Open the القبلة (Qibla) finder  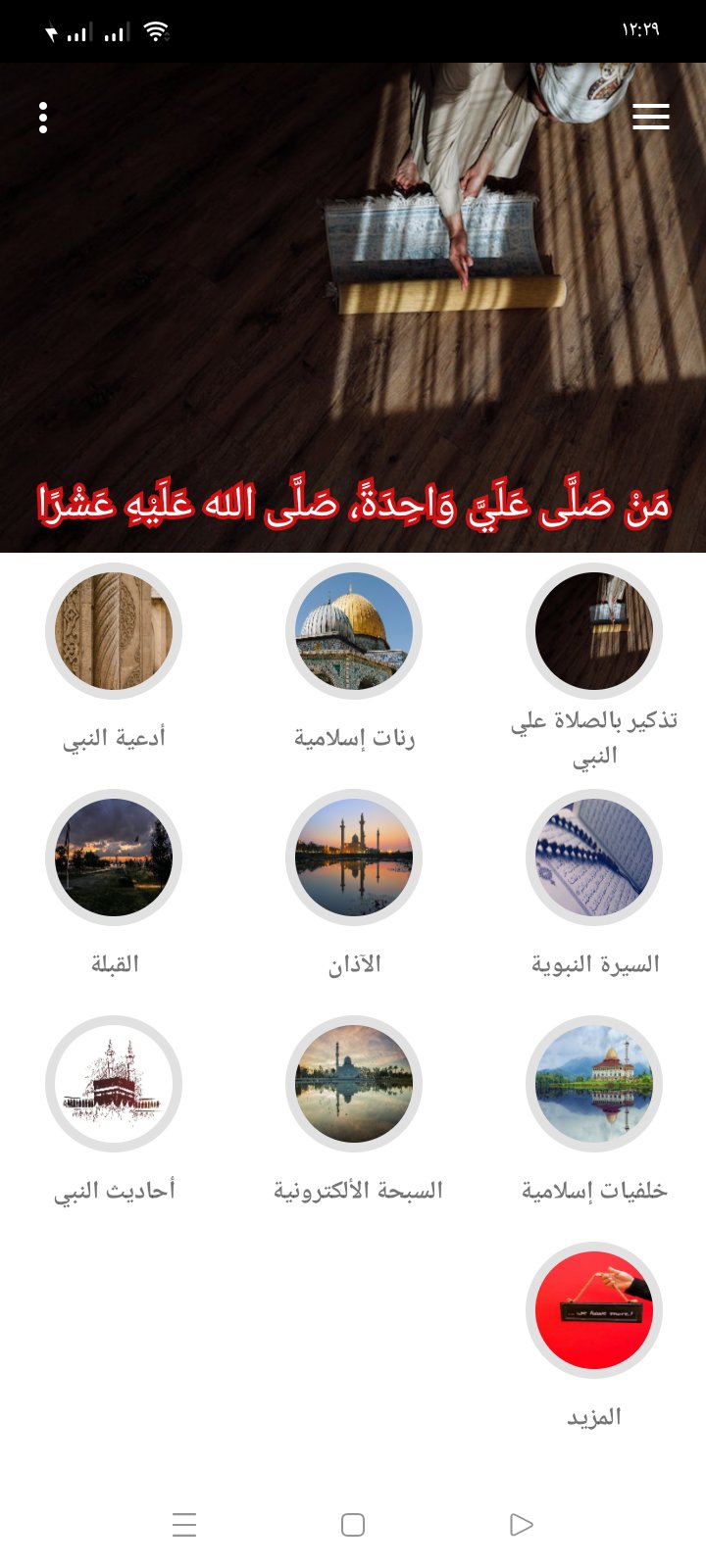coord(113,857)
